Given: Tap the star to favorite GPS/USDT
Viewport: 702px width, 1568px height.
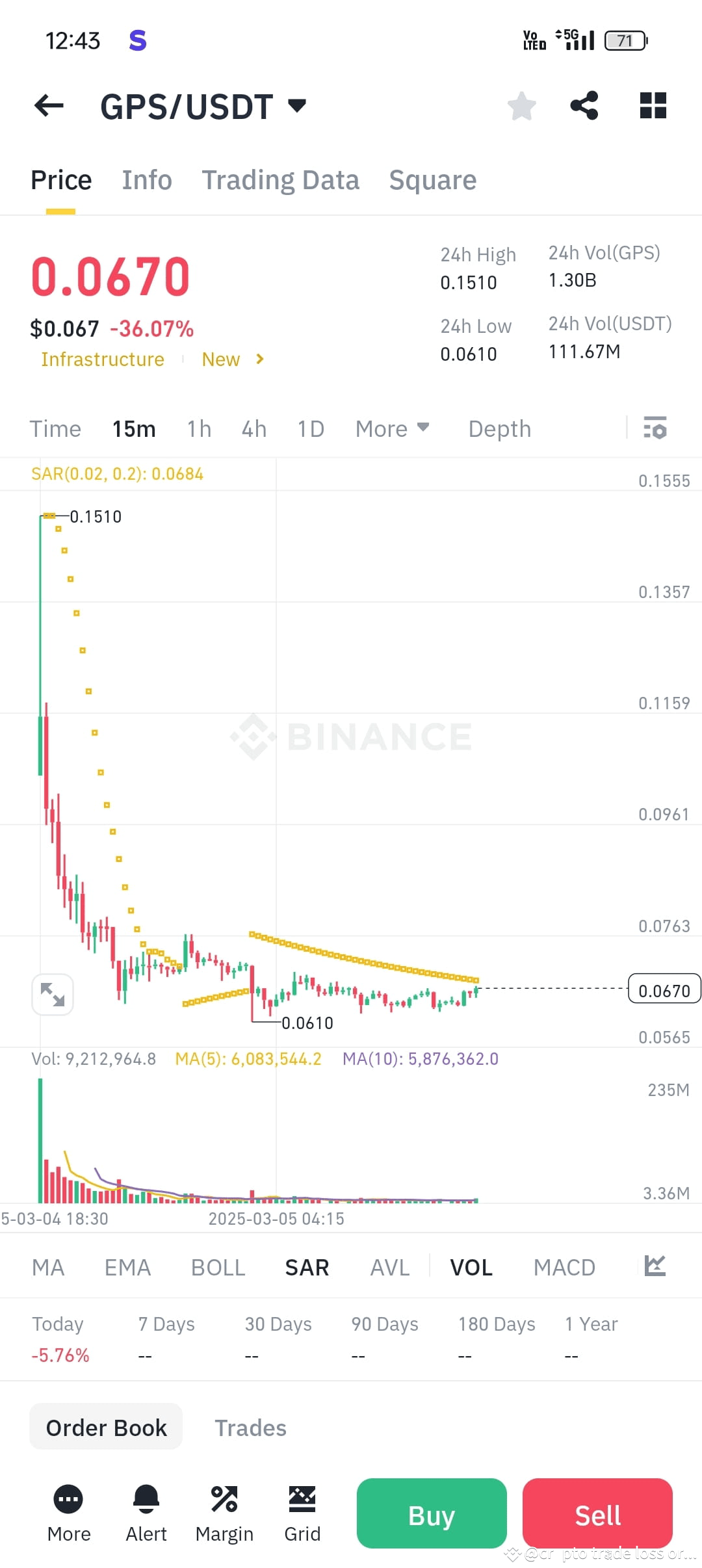Looking at the screenshot, I should pos(521,106).
